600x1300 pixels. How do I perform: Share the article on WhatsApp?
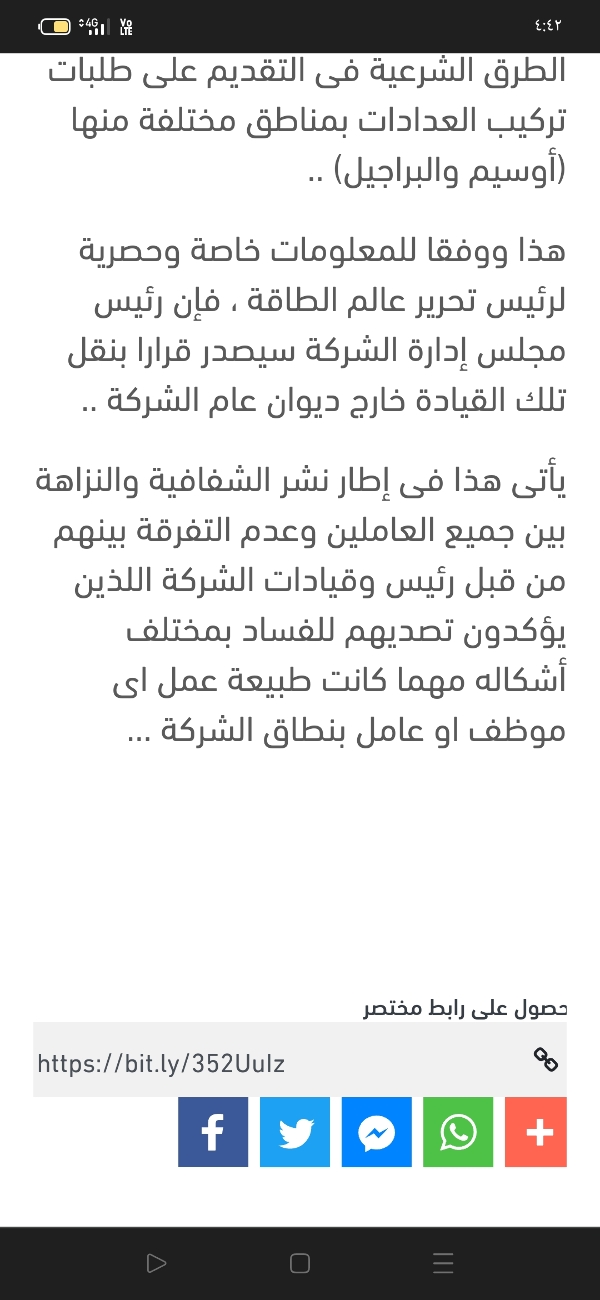click(x=458, y=1132)
